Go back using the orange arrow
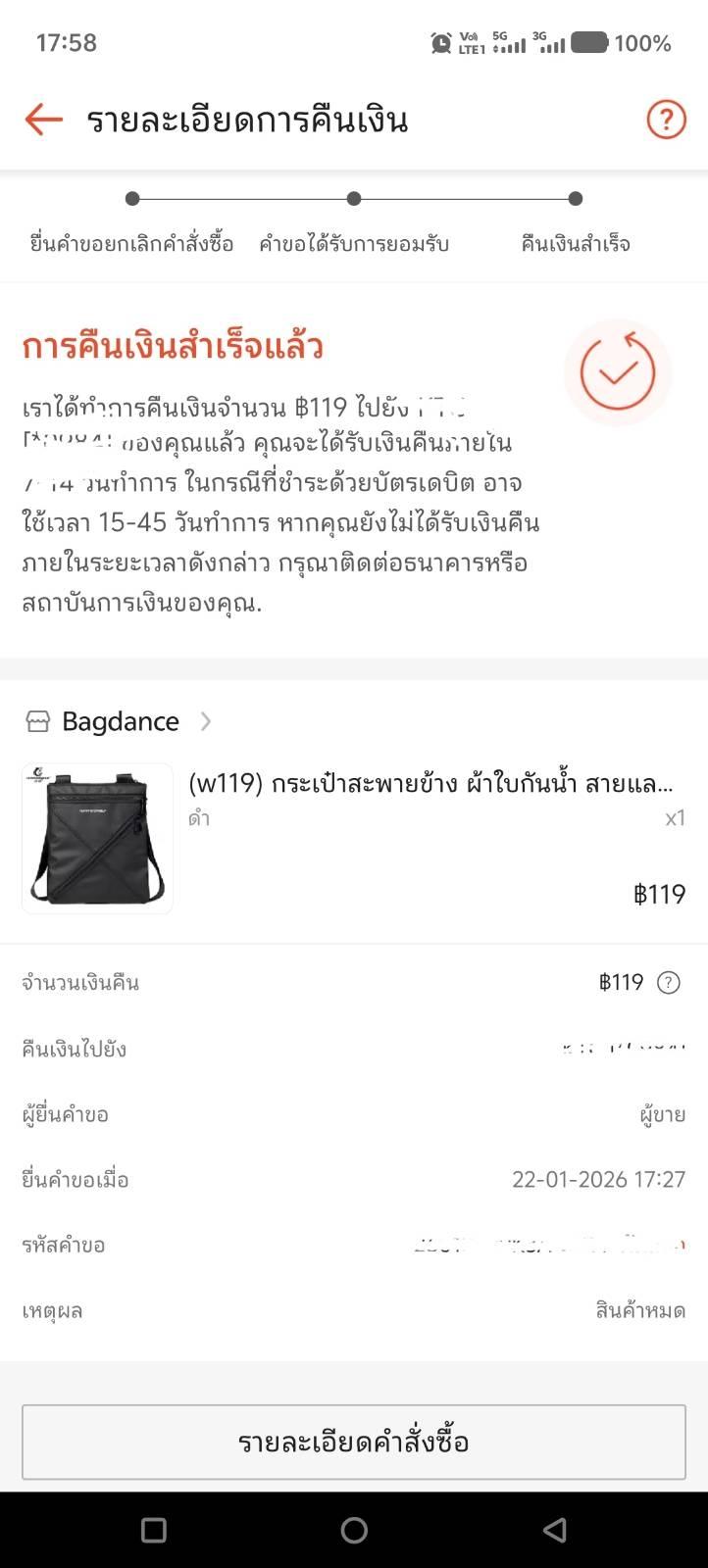This screenshot has height=1568, width=708. pos(43,120)
